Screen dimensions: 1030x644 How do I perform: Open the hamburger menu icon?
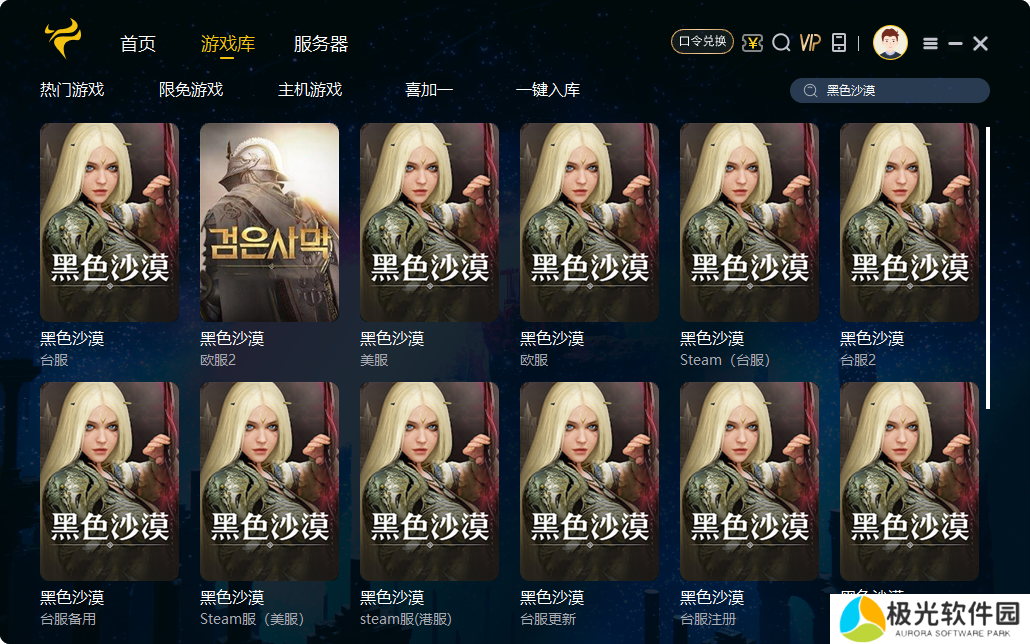pyautogui.click(x=930, y=44)
